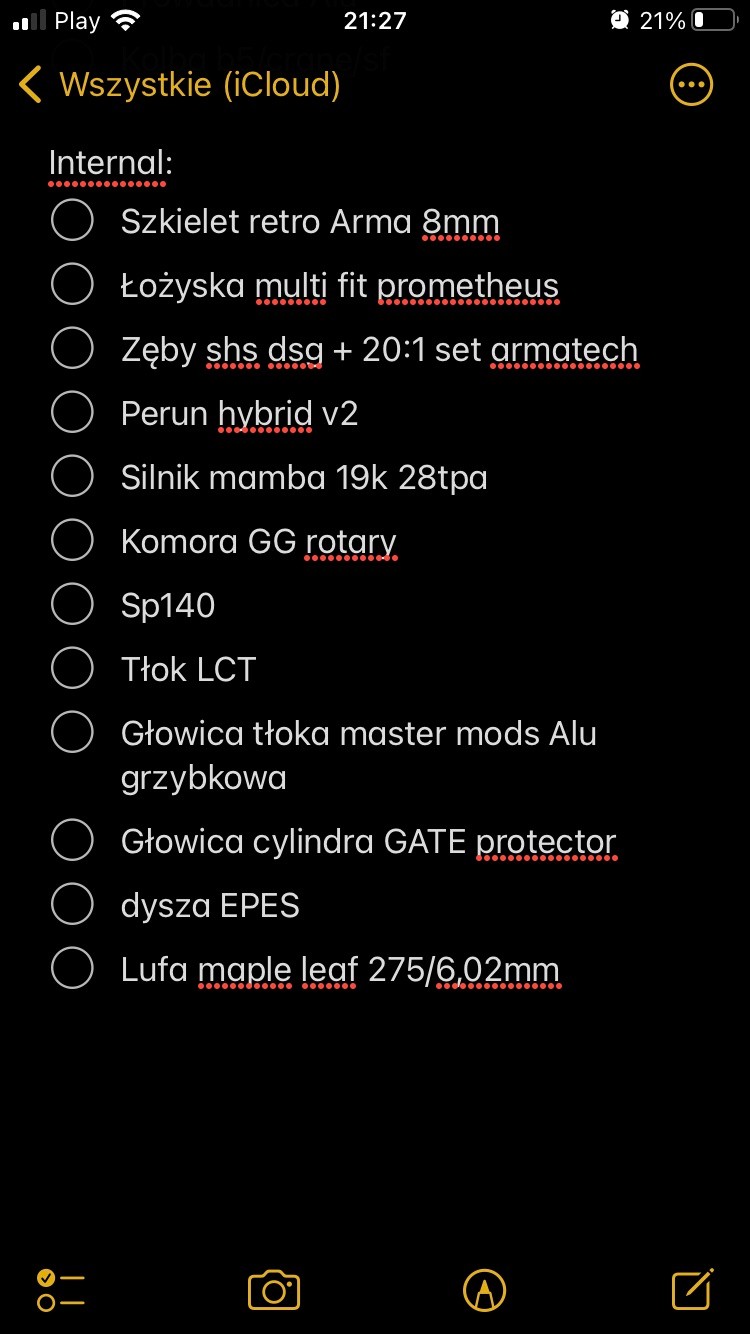Tick Głowica cylindra GATE protector

point(73,841)
